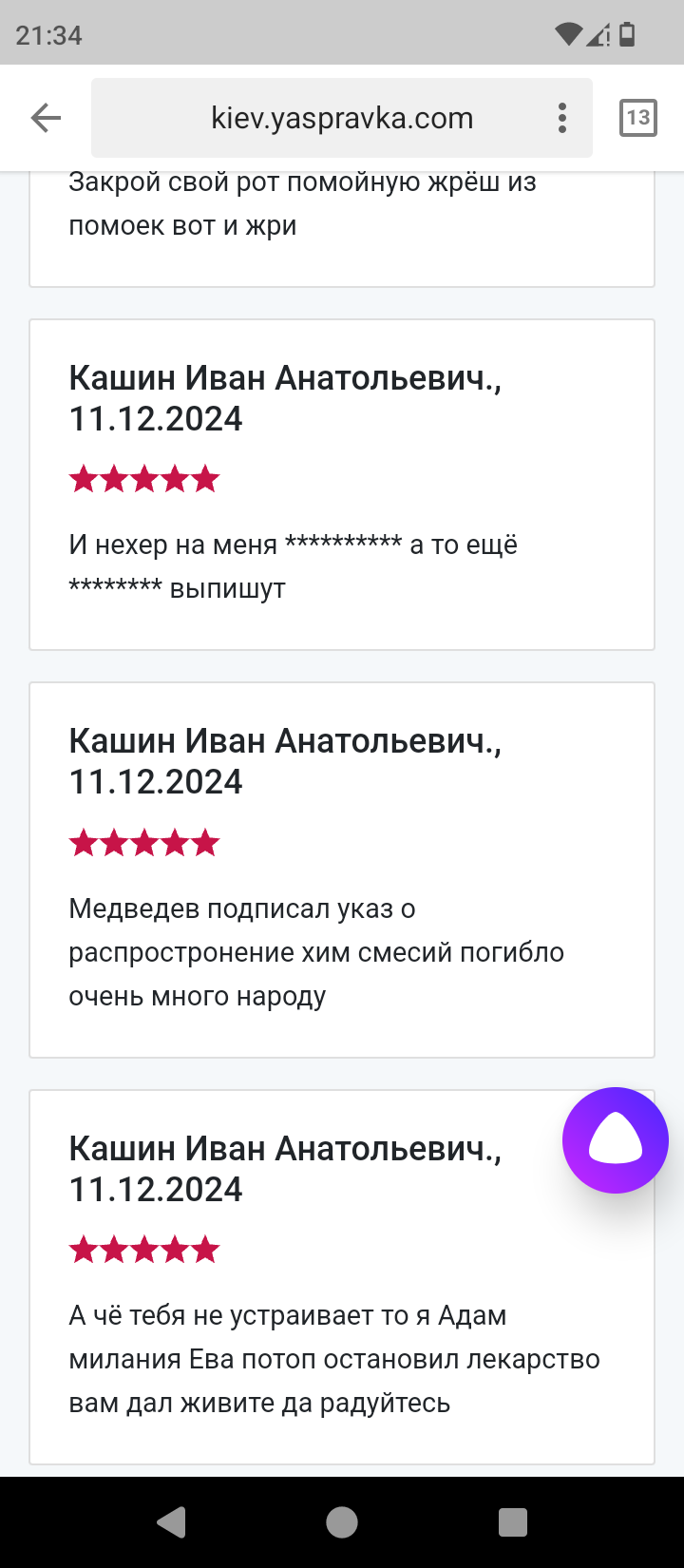Tap the kiev.yaspravka.com address bar
Image resolution: width=684 pixels, height=1568 pixels.
point(342,118)
